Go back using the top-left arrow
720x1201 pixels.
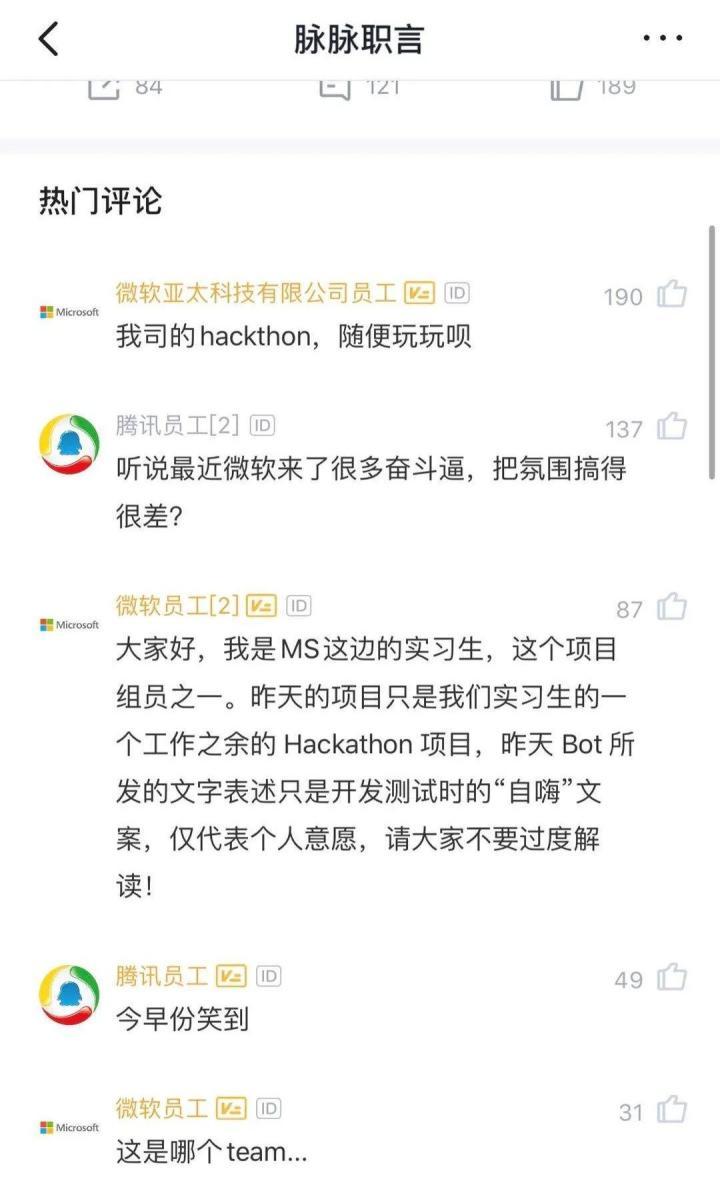(x=48, y=39)
